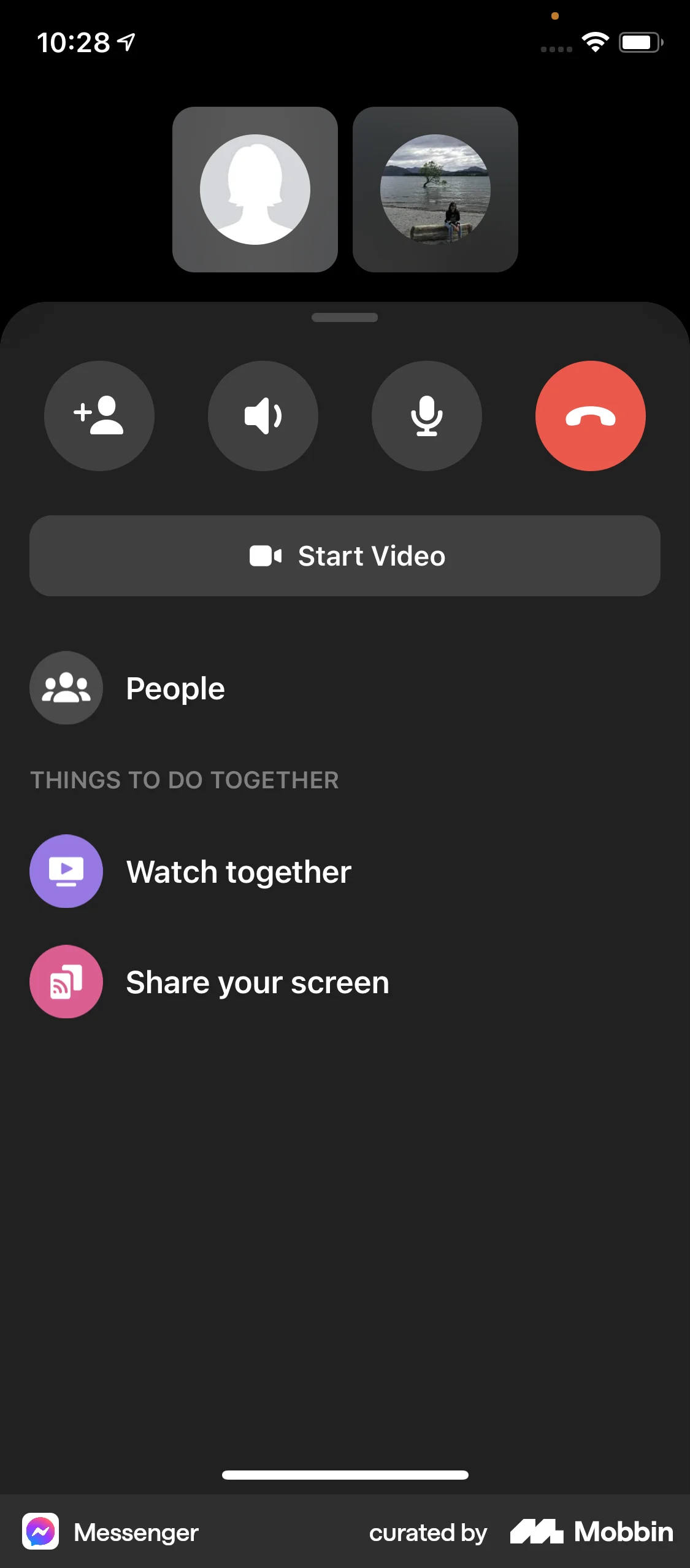Tap the Share your screen cast icon

coord(66,982)
